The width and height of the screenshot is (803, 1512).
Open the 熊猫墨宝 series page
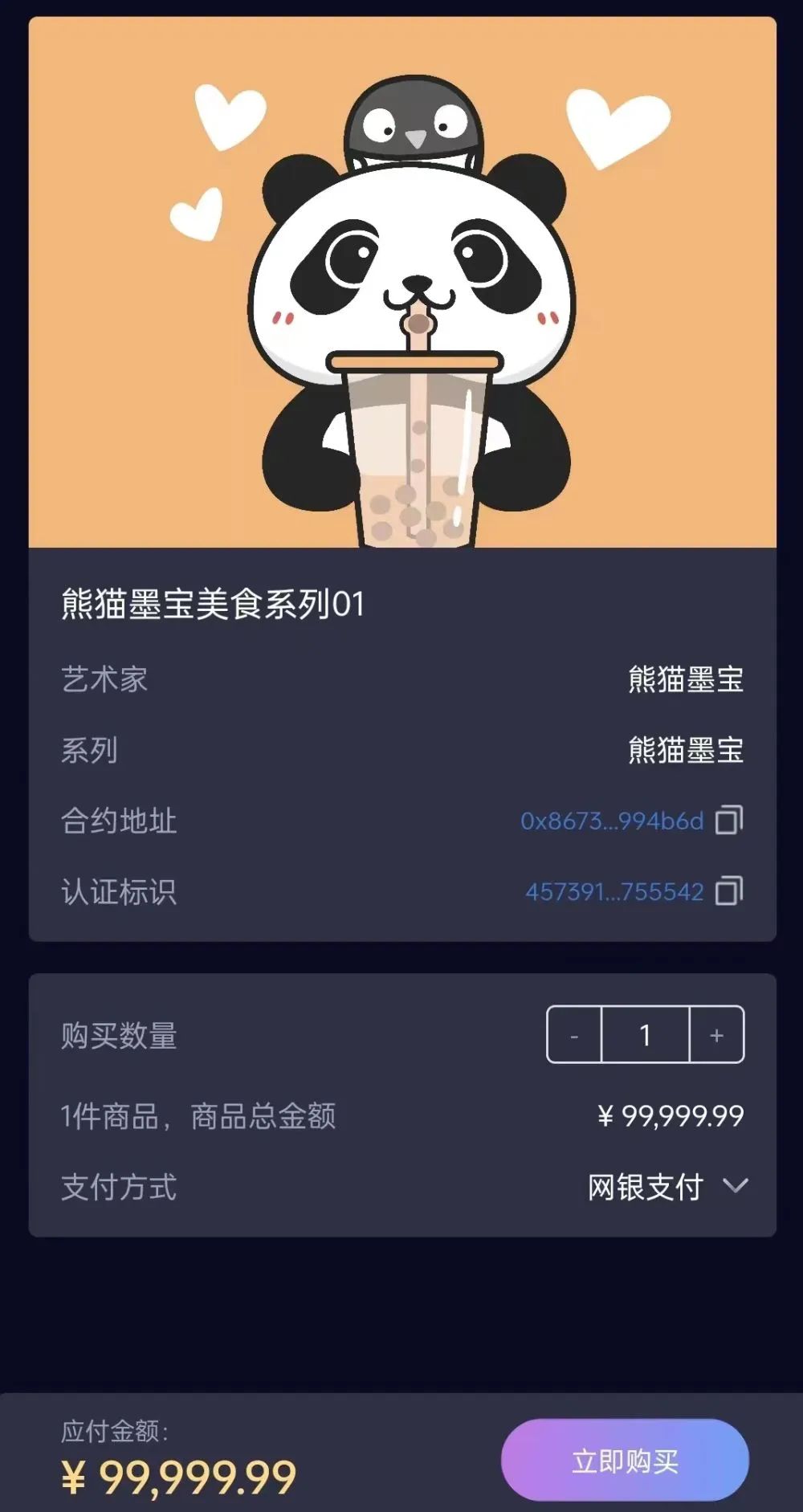(685, 749)
